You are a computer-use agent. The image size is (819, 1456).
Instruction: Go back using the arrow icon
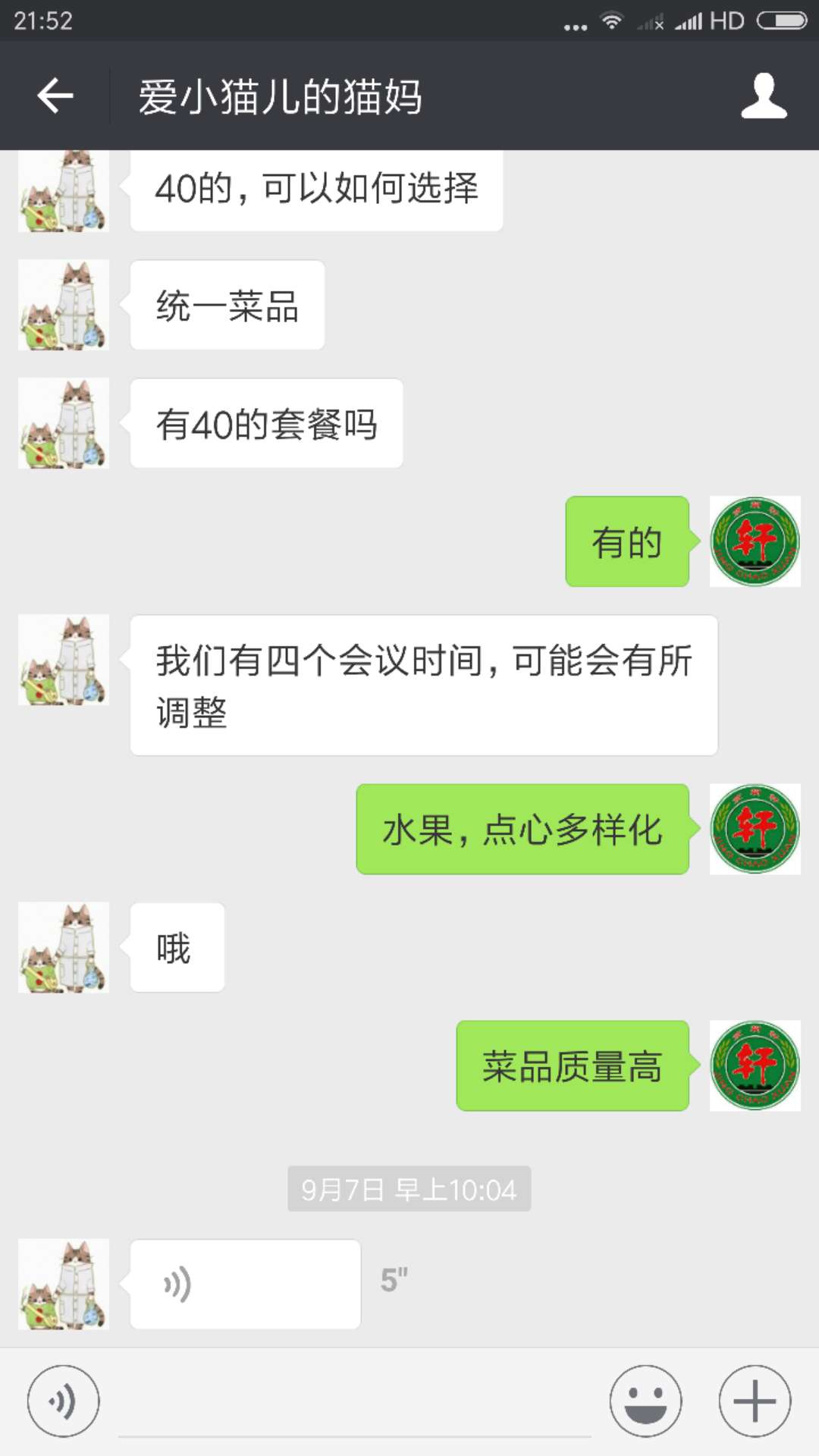(55, 96)
